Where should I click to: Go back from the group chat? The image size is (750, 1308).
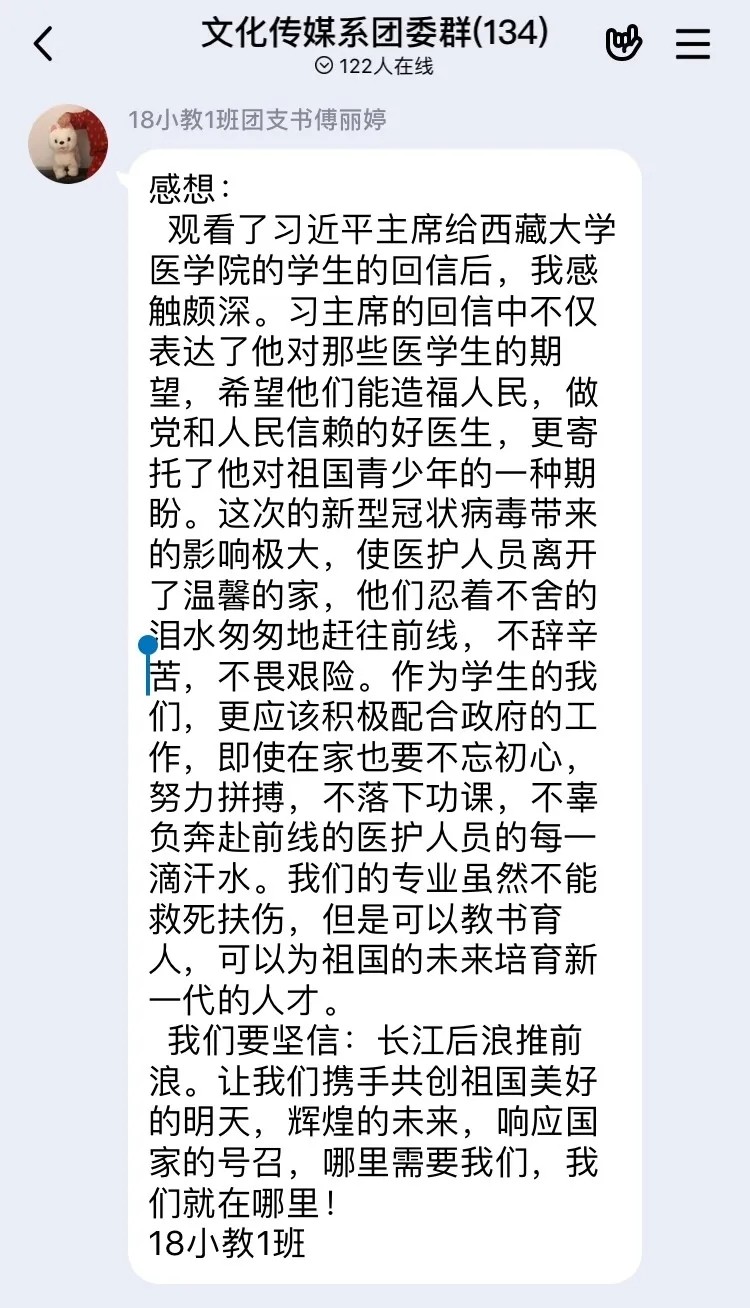click(43, 45)
